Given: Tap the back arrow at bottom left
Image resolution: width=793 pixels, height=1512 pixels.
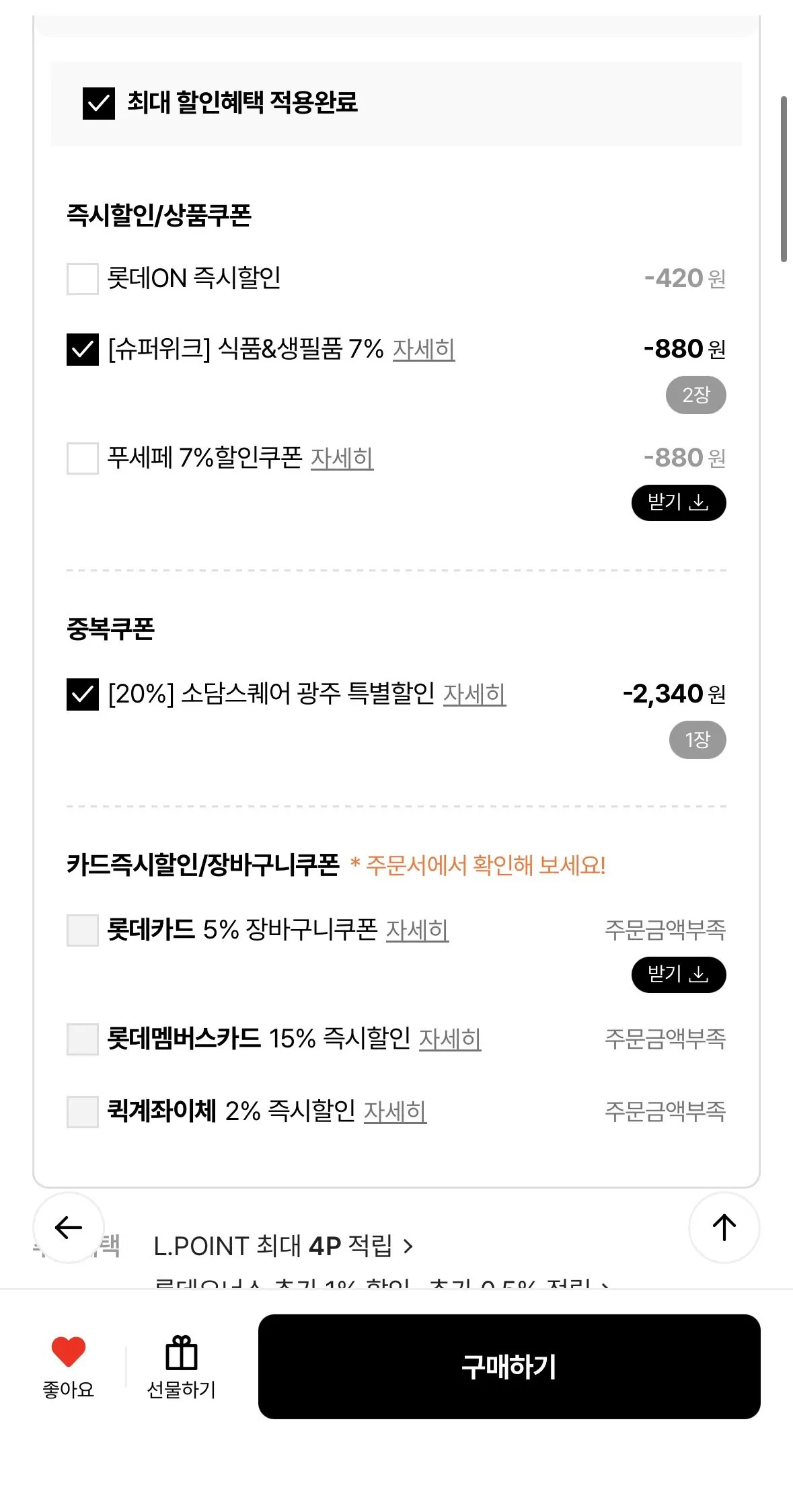Looking at the screenshot, I should click(67, 1228).
